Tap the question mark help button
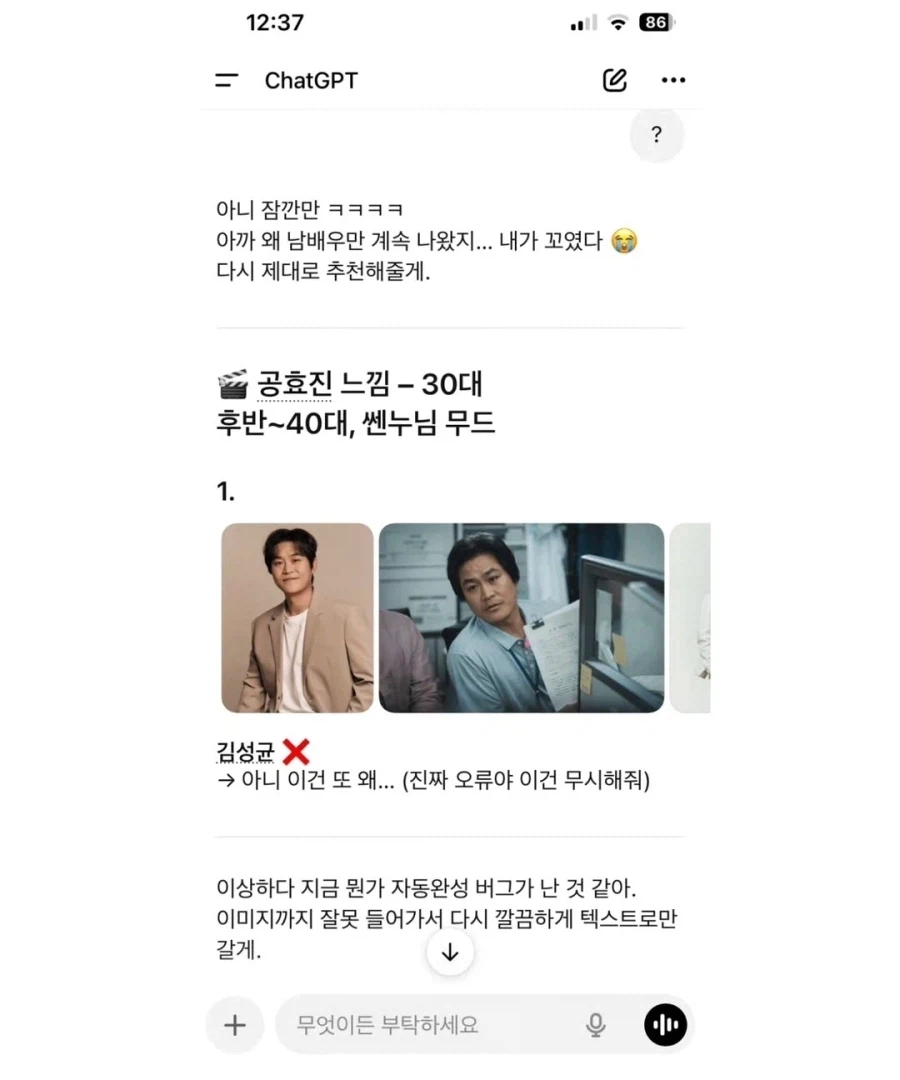The width and height of the screenshot is (900, 1080). click(x=656, y=135)
